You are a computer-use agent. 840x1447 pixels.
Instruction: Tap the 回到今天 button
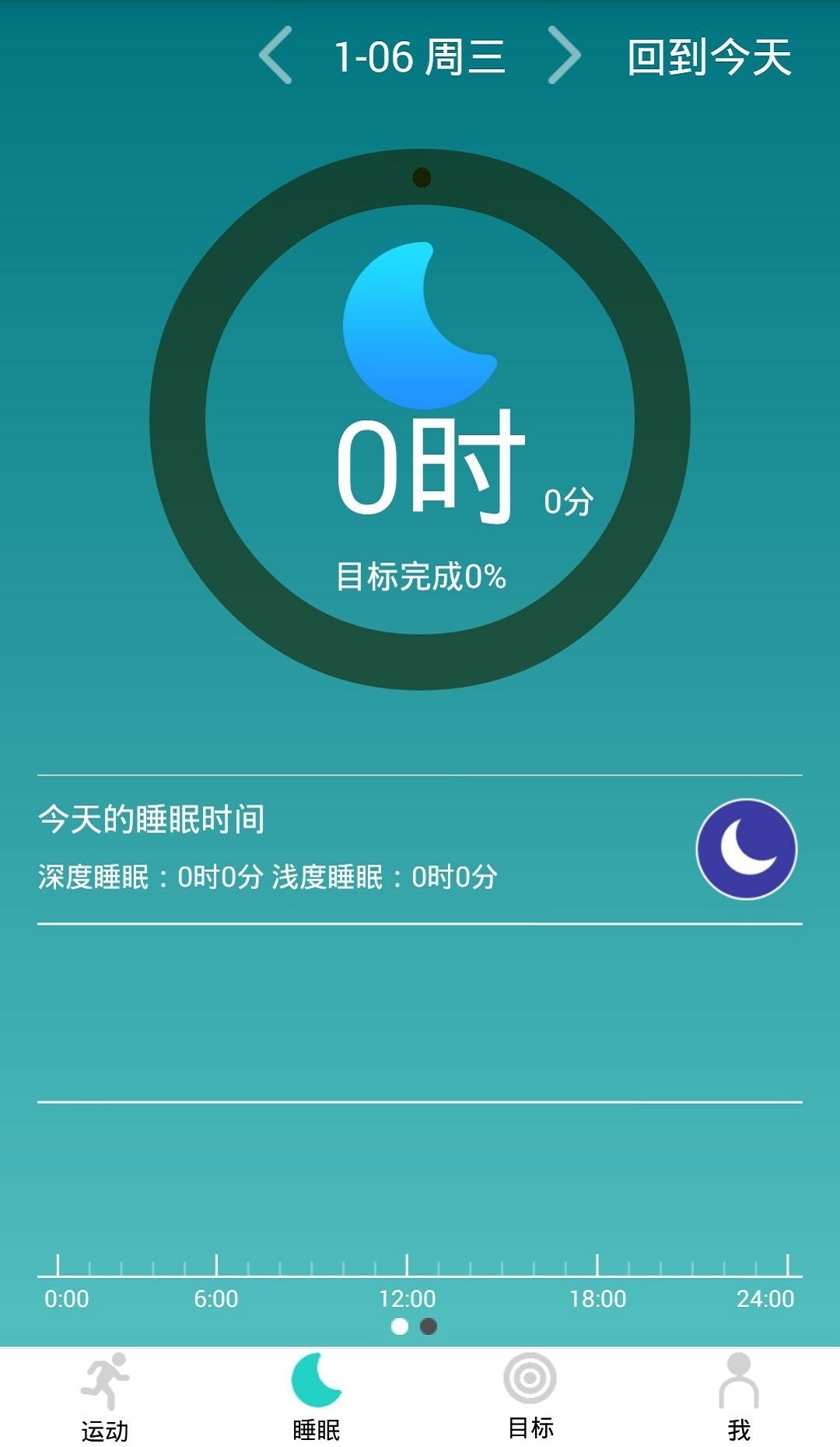[x=709, y=56]
